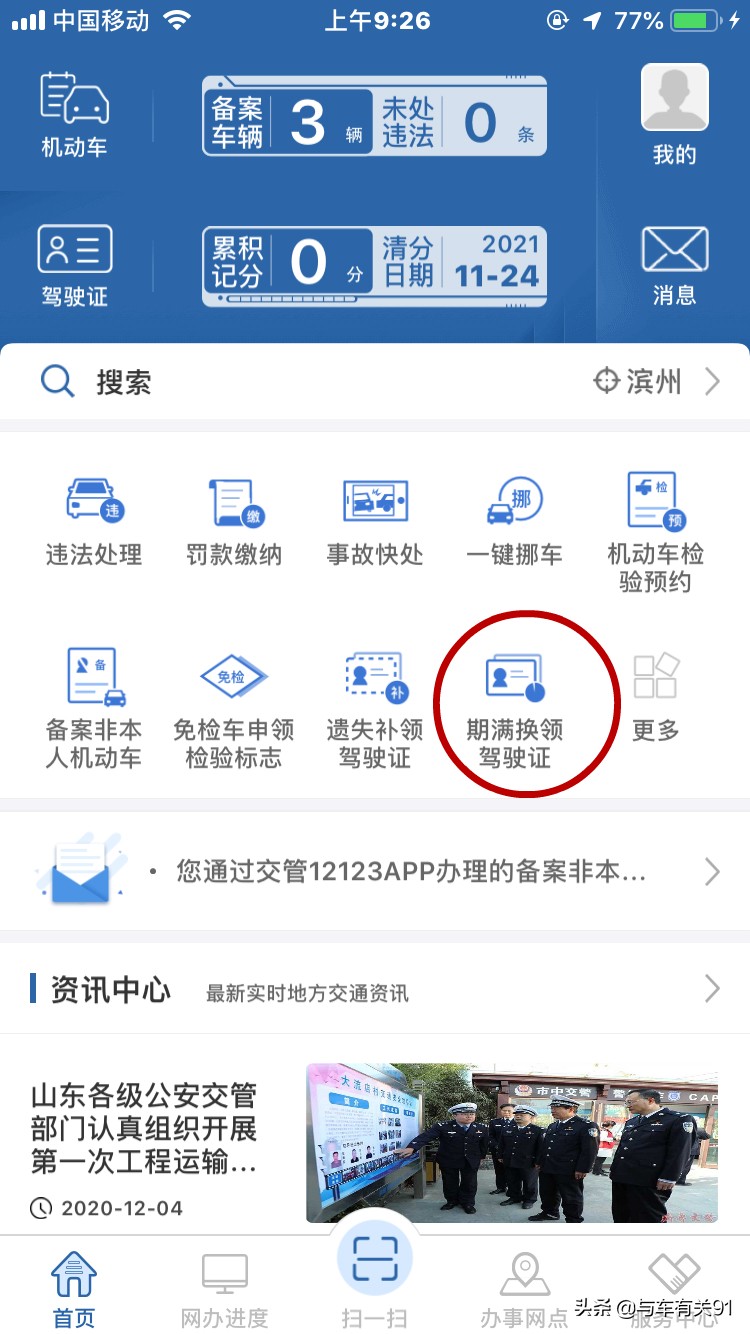750x1334 pixels.
Task: Tap 备案非本人机动车 vehicle registration icon
Action: (94, 700)
